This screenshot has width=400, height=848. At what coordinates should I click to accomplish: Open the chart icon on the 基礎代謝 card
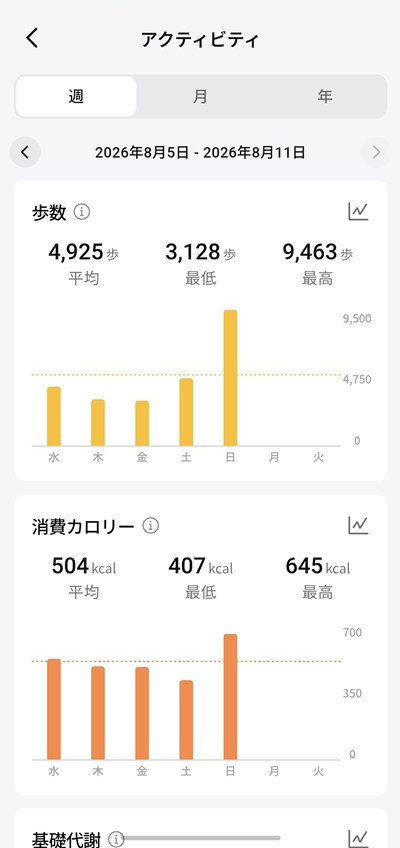tap(358, 838)
